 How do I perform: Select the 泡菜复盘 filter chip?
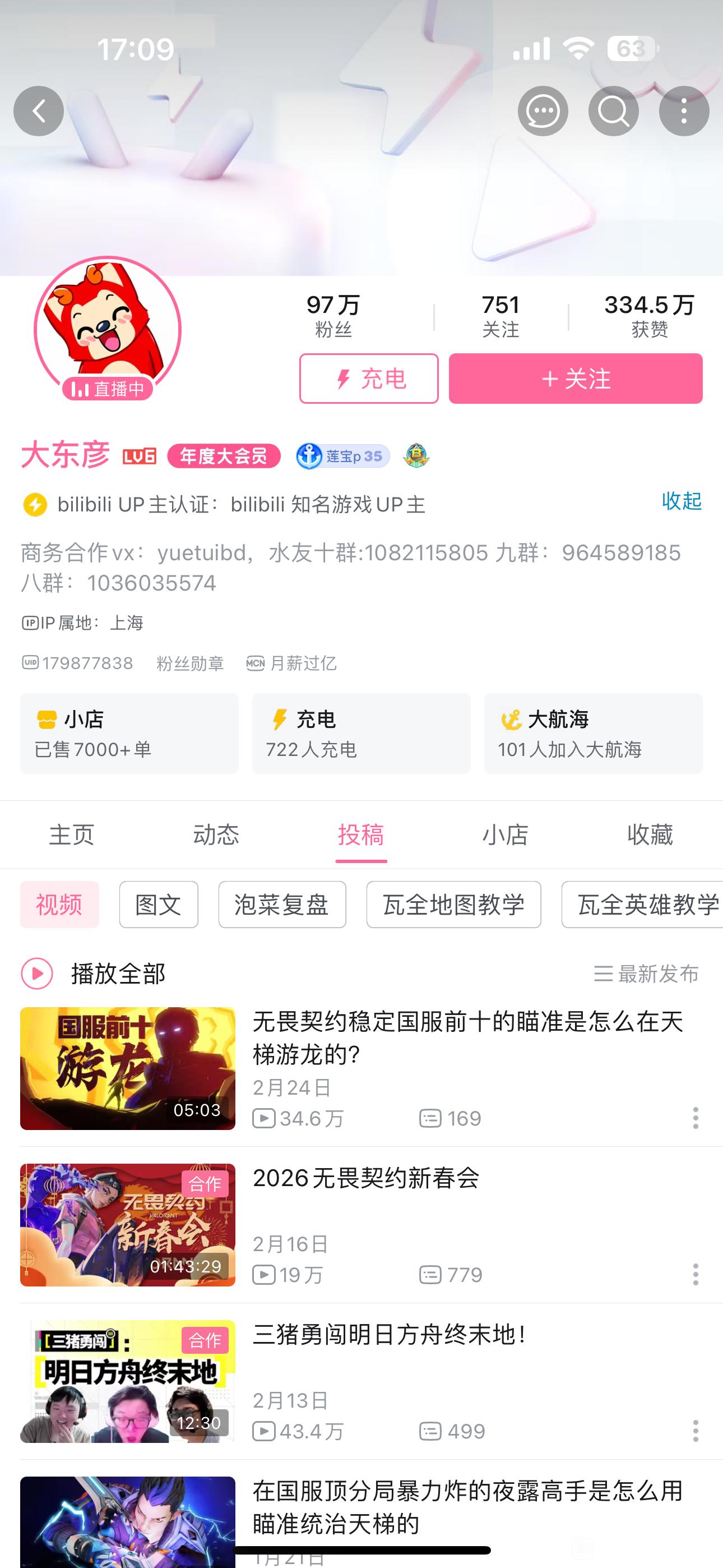282,905
